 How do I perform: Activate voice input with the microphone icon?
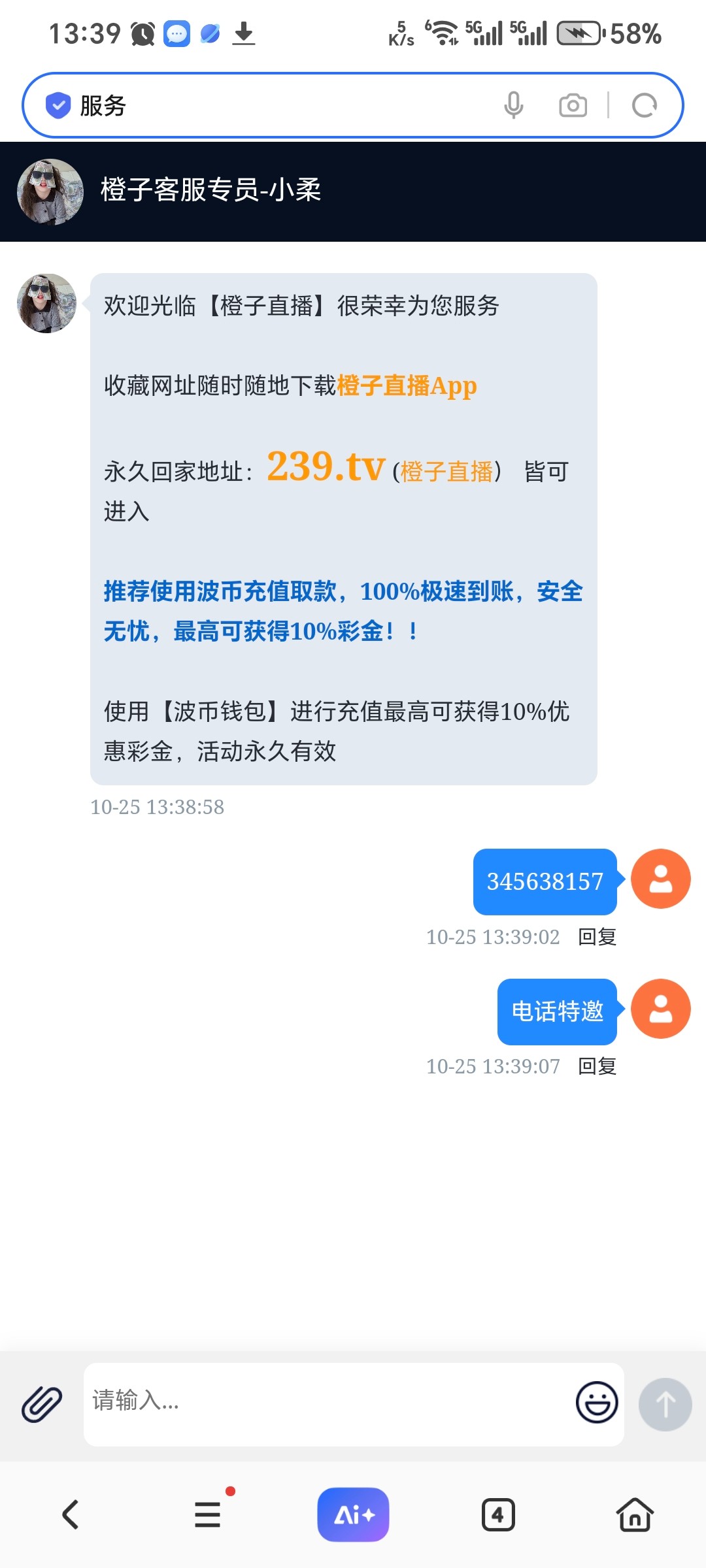pos(515,105)
